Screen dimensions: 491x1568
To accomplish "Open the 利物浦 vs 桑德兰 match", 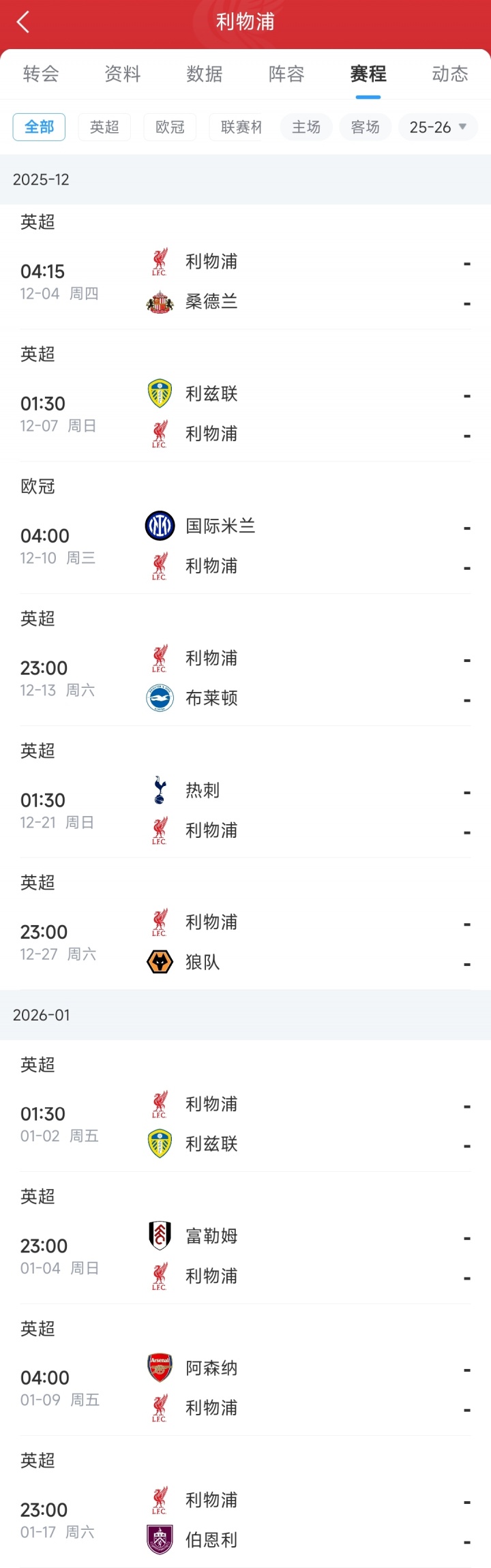I will click(245, 282).
